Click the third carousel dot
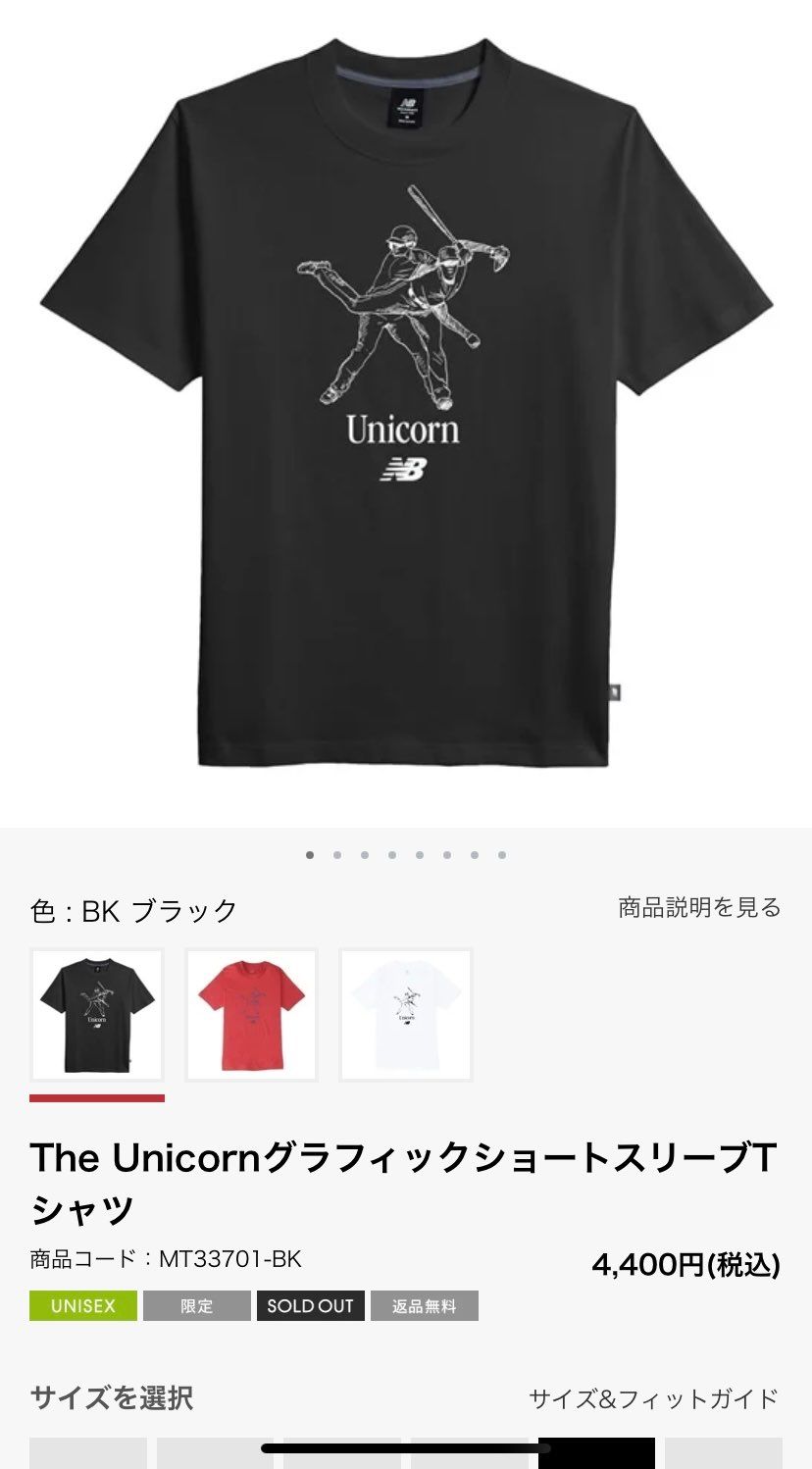The height and width of the screenshot is (1469, 812). (365, 855)
